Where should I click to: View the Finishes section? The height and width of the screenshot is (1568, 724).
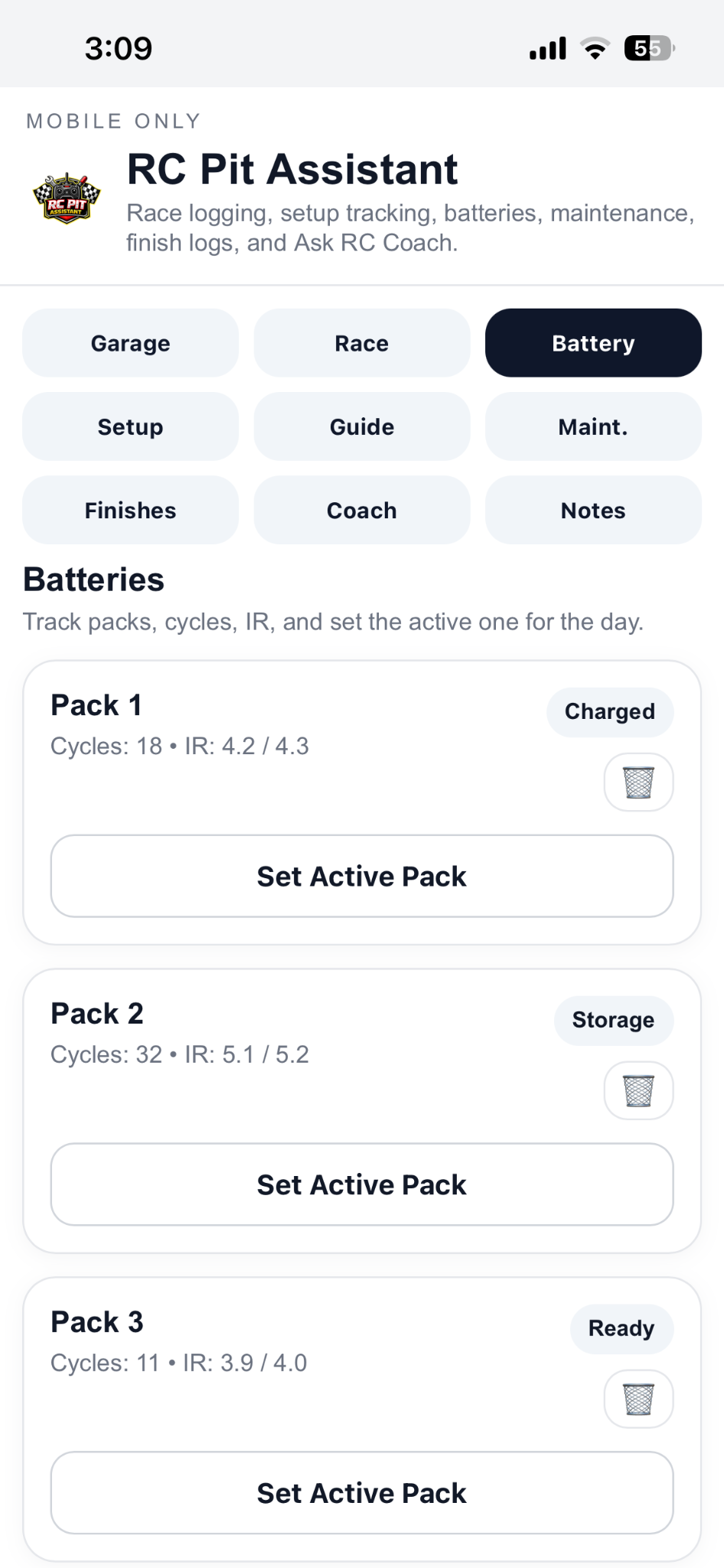tap(130, 510)
